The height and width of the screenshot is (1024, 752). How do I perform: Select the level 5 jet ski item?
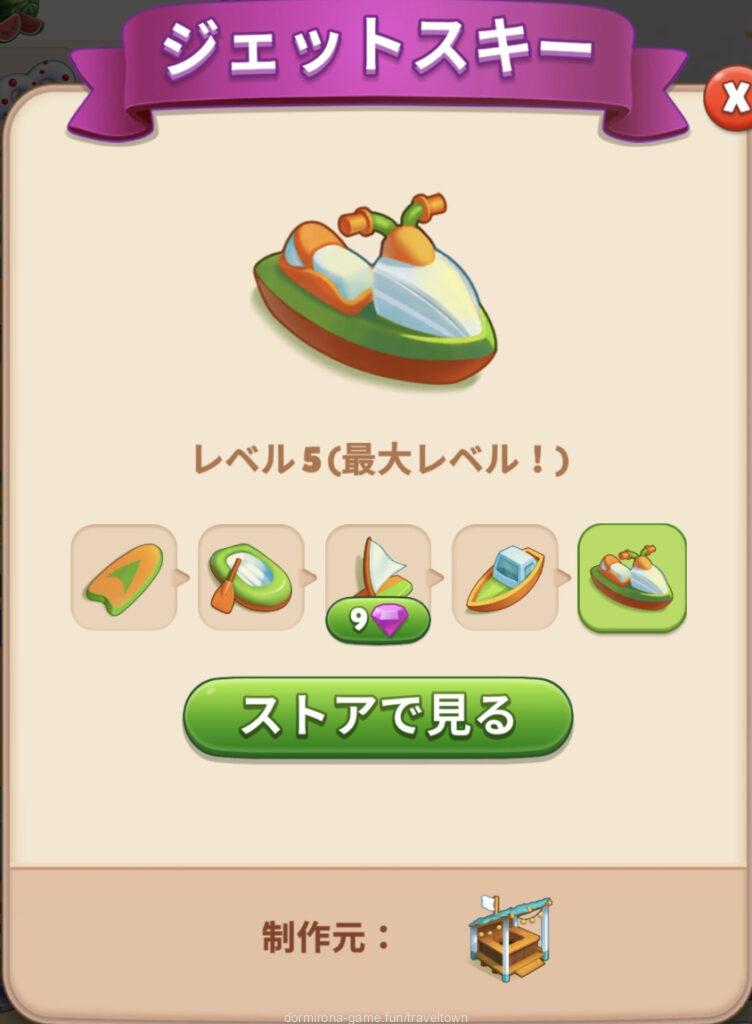(x=632, y=578)
